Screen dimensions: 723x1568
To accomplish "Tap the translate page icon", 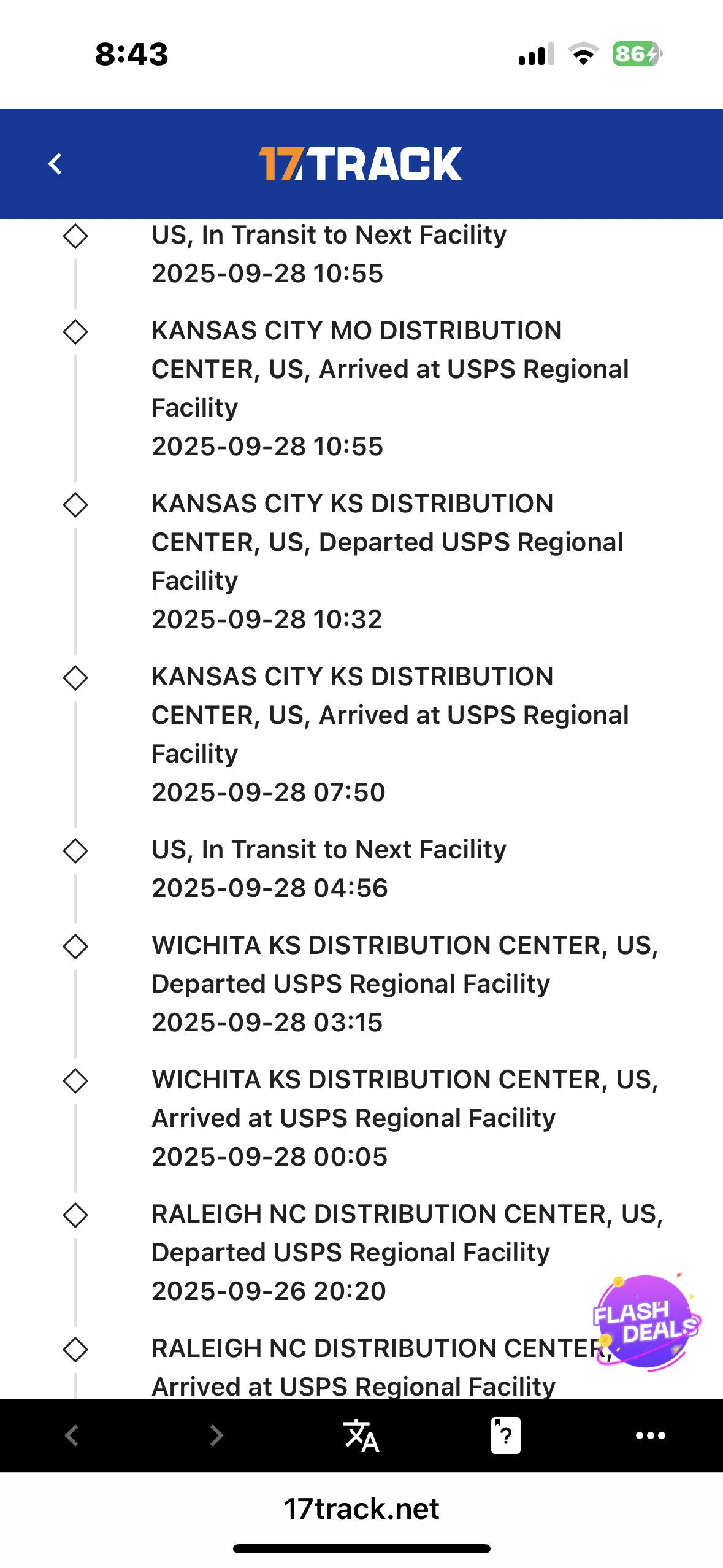I will [361, 1435].
